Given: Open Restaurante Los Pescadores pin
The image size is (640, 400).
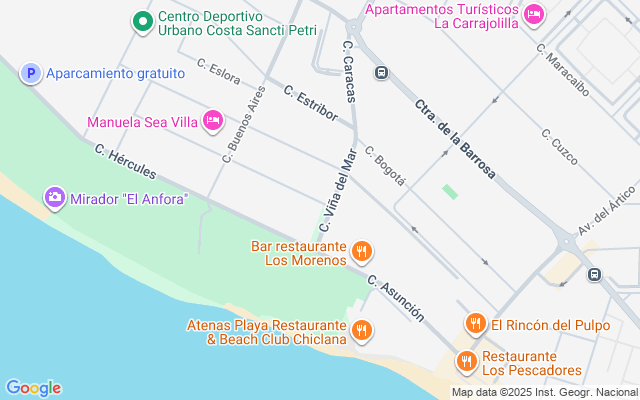Looking at the screenshot, I should pos(465,362).
